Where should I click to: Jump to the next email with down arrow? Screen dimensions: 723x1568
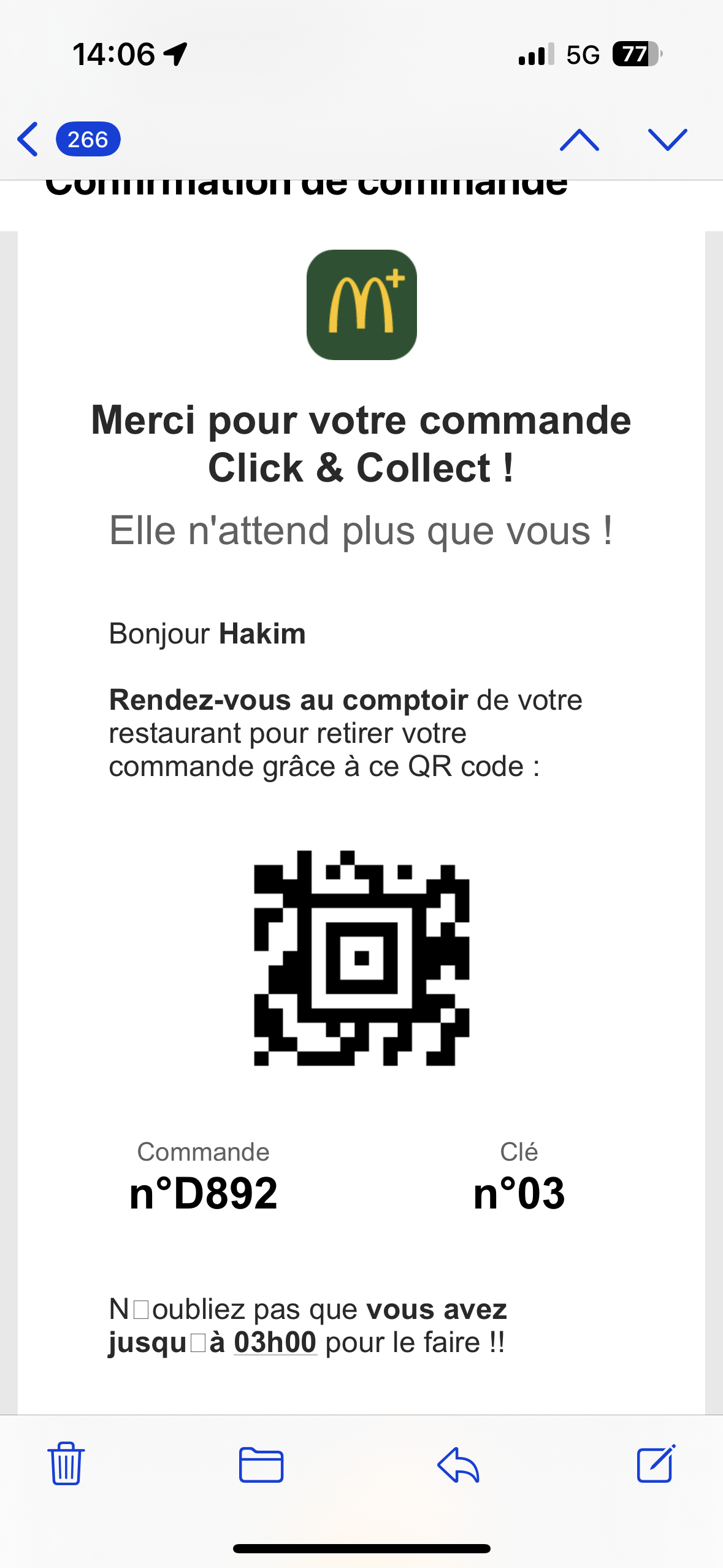click(667, 140)
